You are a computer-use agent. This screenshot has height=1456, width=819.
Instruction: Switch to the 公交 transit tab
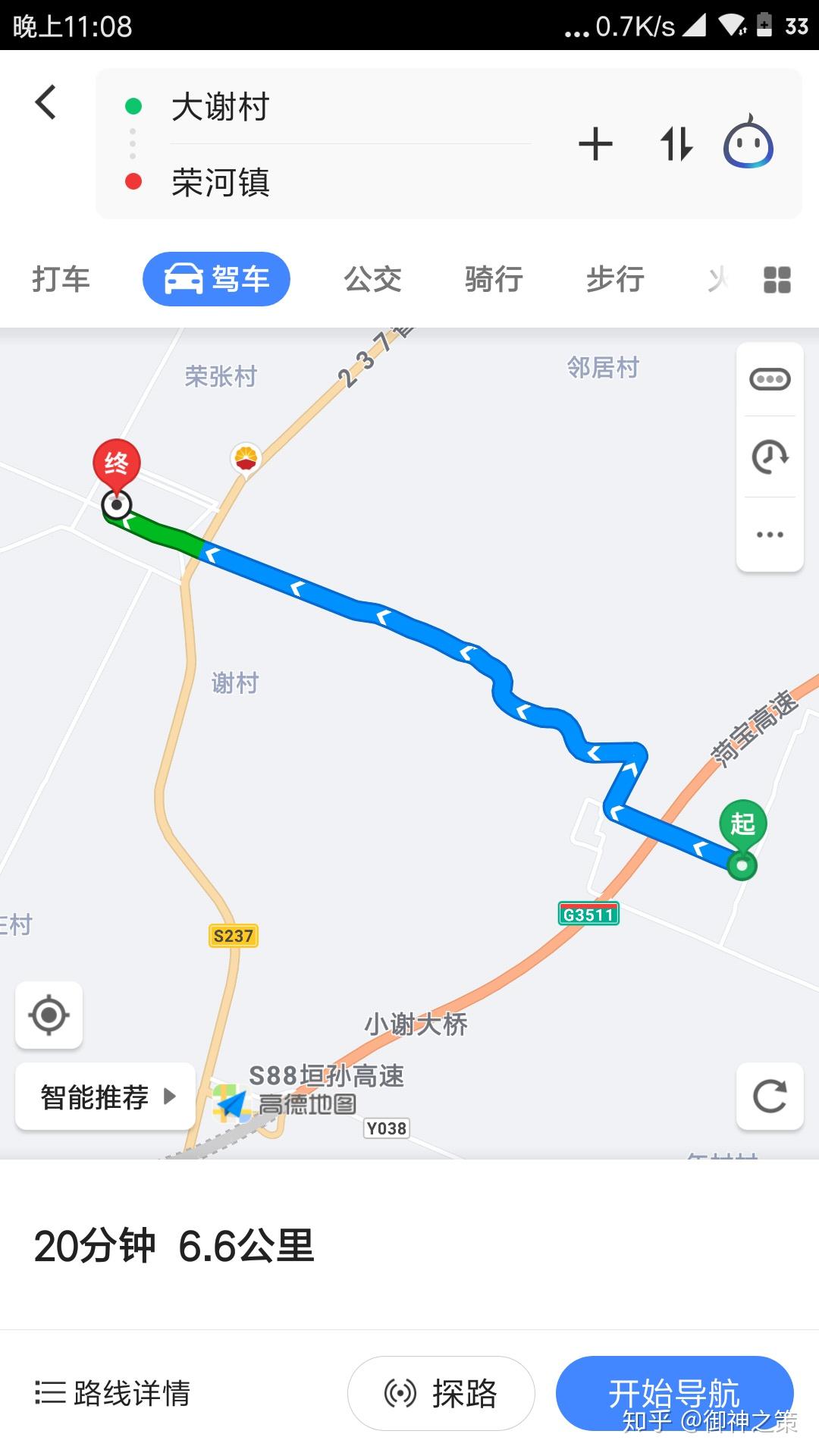[x=372, y=278]
